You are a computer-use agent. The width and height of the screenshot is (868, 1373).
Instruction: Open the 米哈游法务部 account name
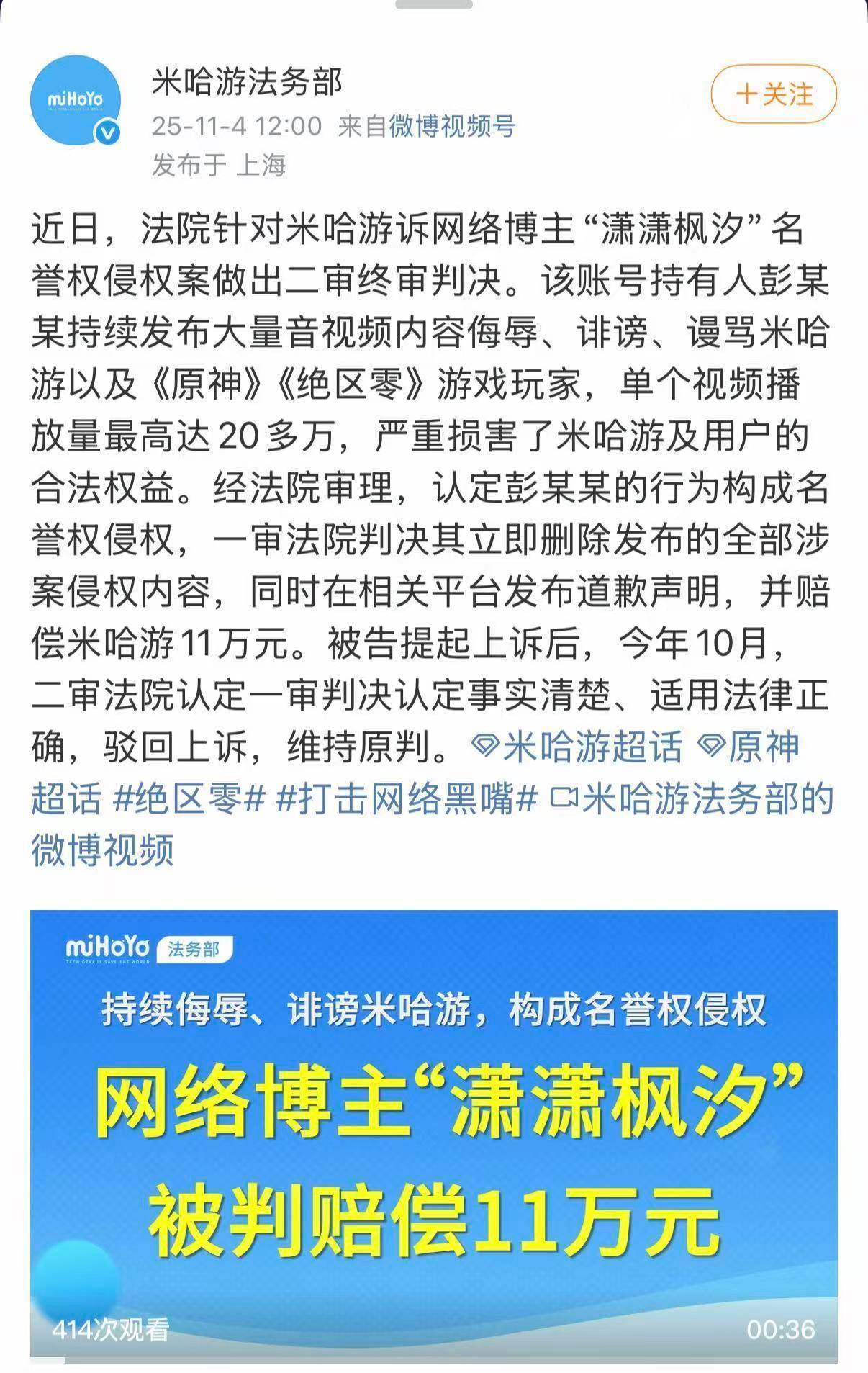(247, 83)
